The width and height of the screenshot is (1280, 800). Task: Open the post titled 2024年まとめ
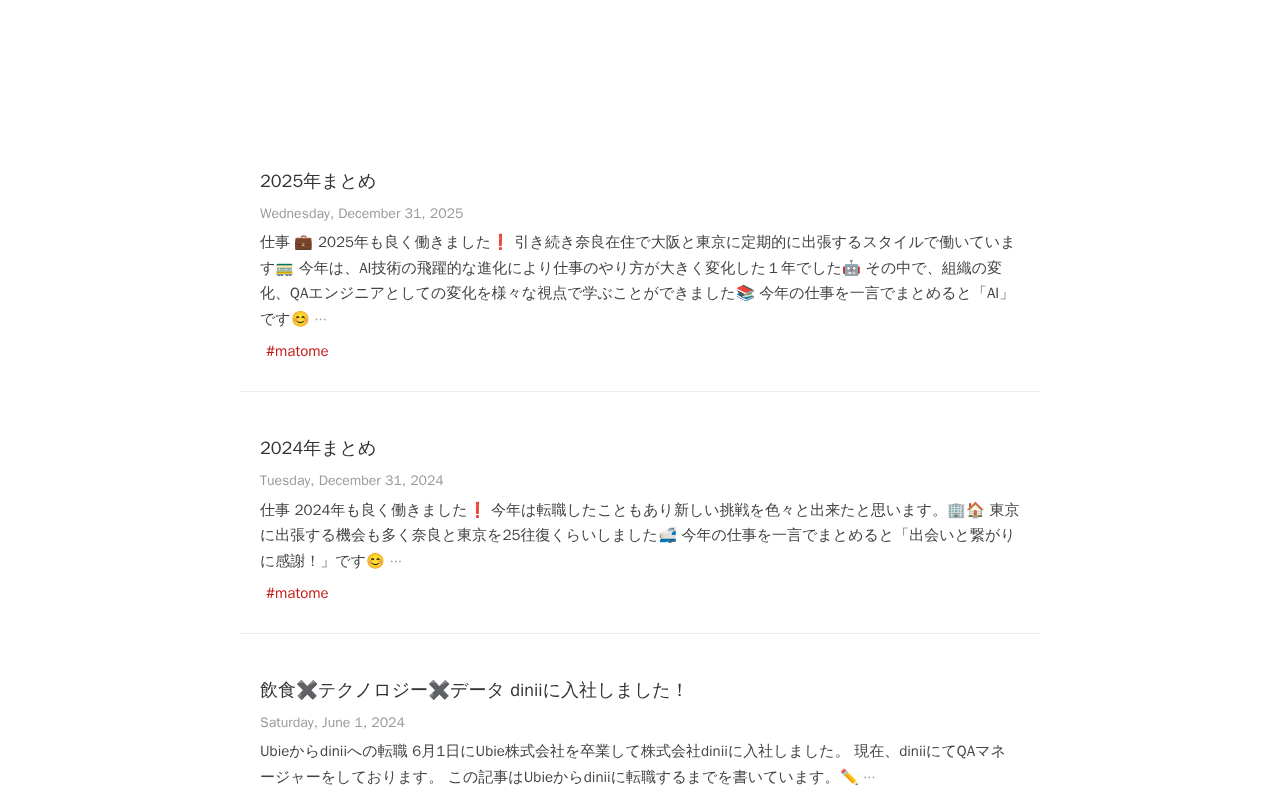click(318, 448)
